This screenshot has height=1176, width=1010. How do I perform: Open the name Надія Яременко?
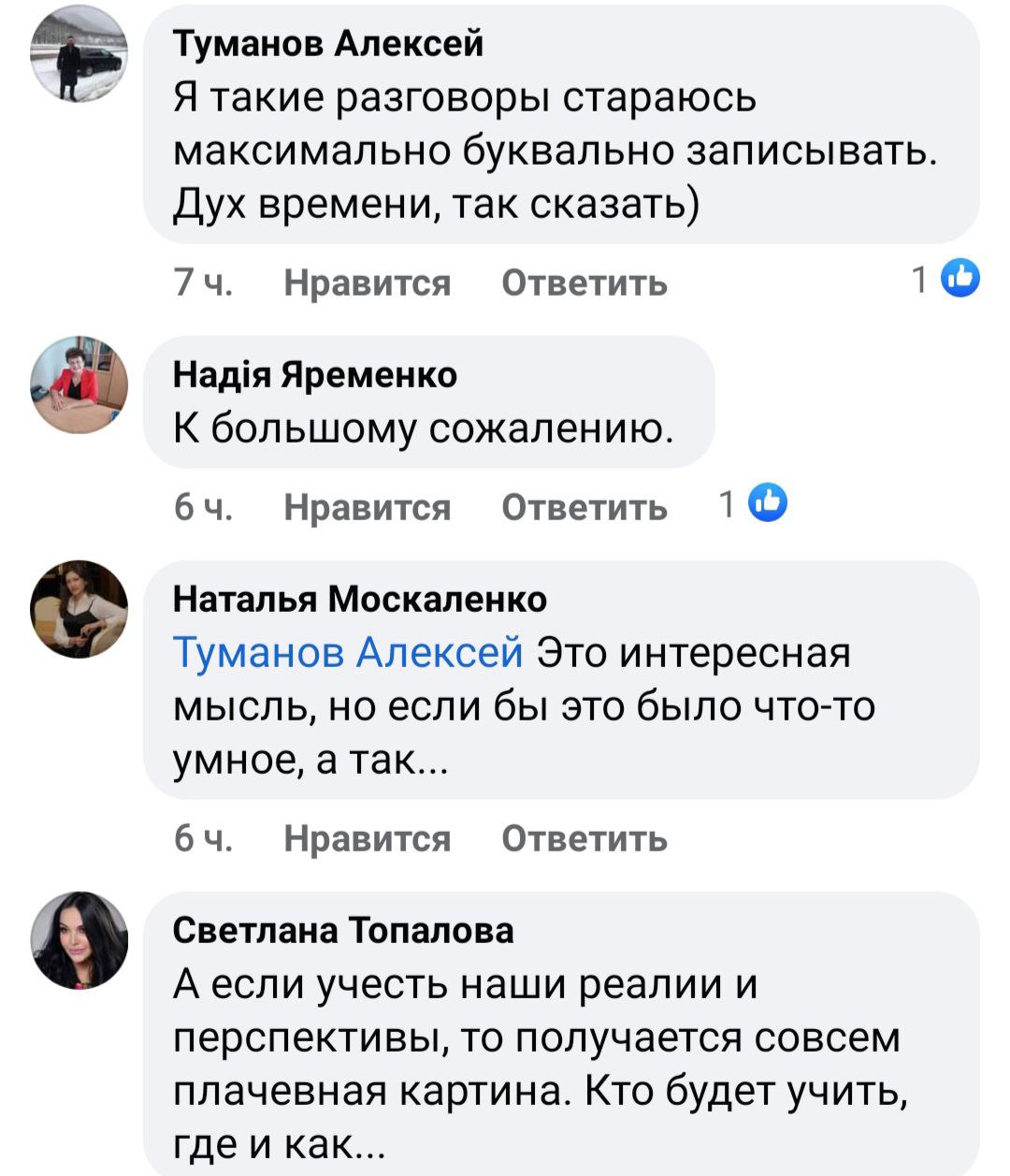click(315, 374)
